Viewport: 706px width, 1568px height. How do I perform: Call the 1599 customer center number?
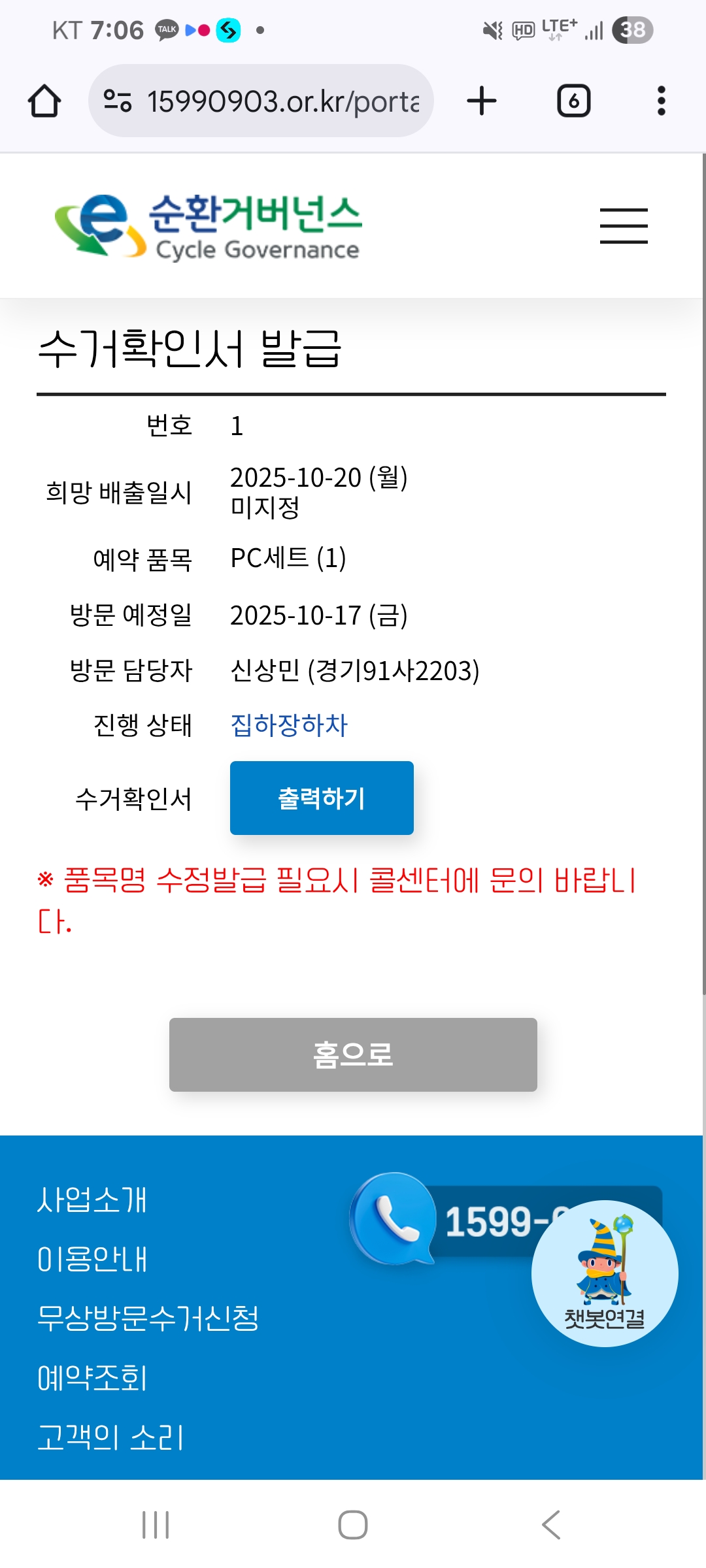[458, 1220]
